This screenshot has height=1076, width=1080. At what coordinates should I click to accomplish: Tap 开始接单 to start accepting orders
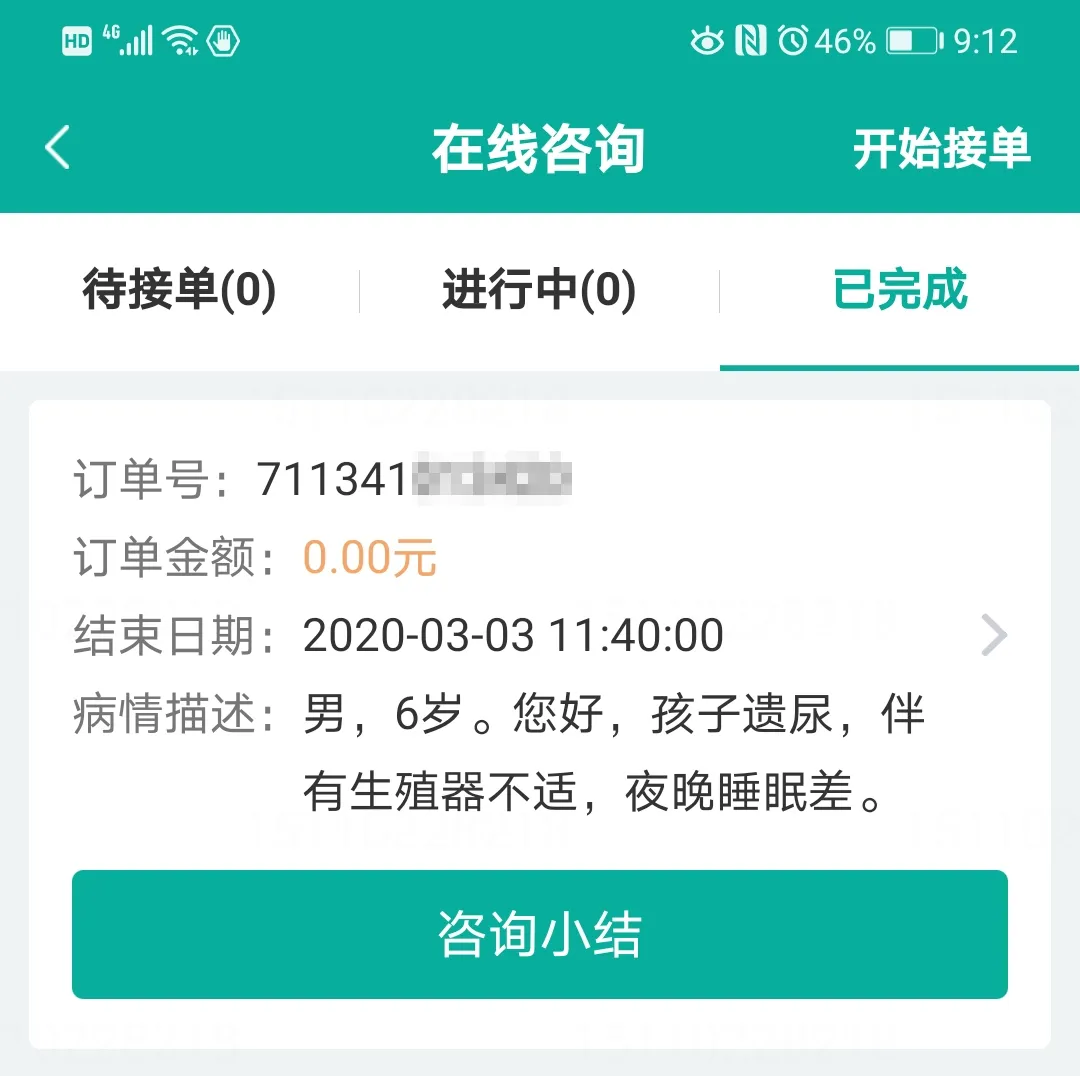[941, 149]
